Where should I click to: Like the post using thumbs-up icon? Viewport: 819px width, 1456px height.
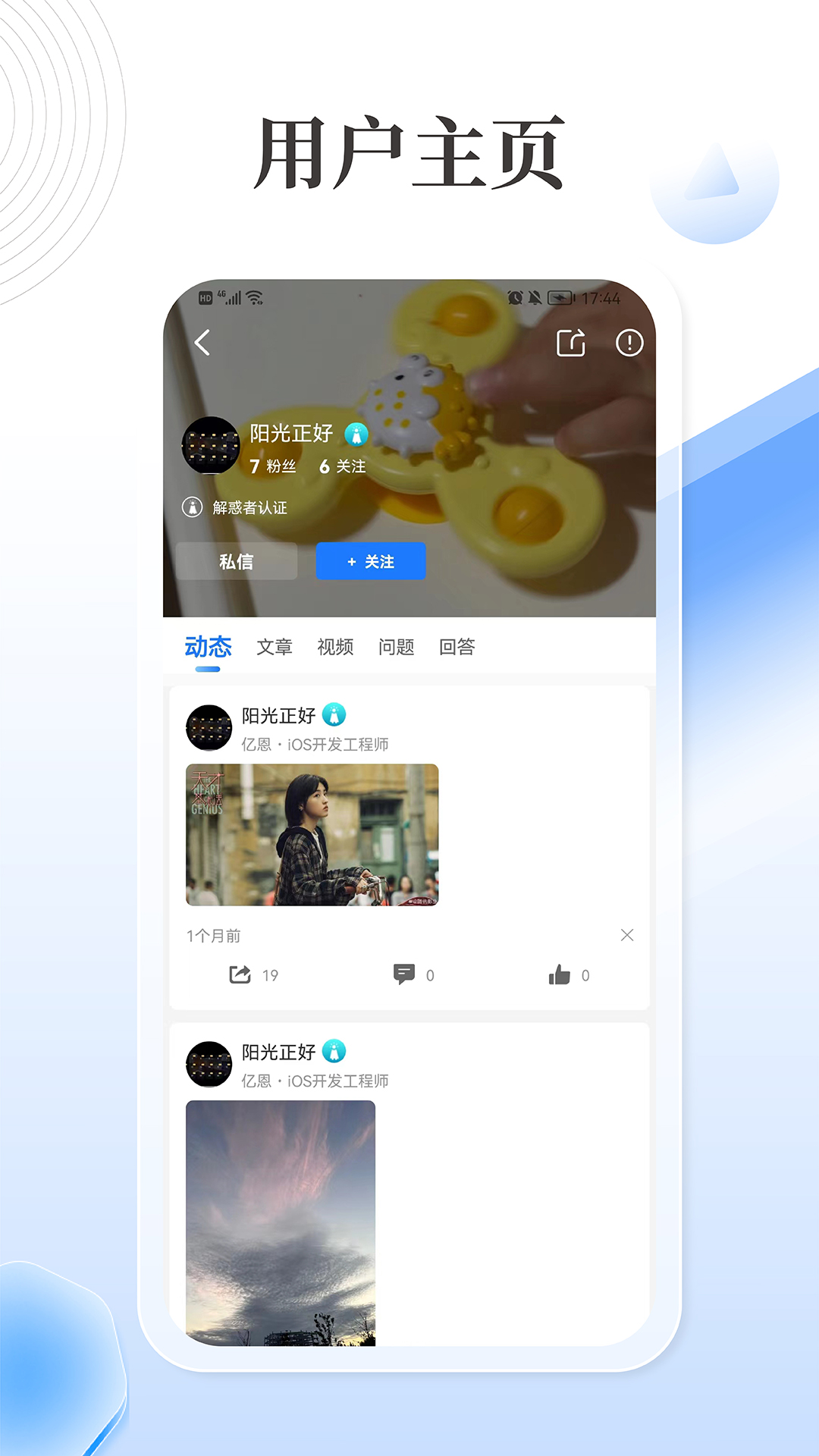click(x=561, y=975)
